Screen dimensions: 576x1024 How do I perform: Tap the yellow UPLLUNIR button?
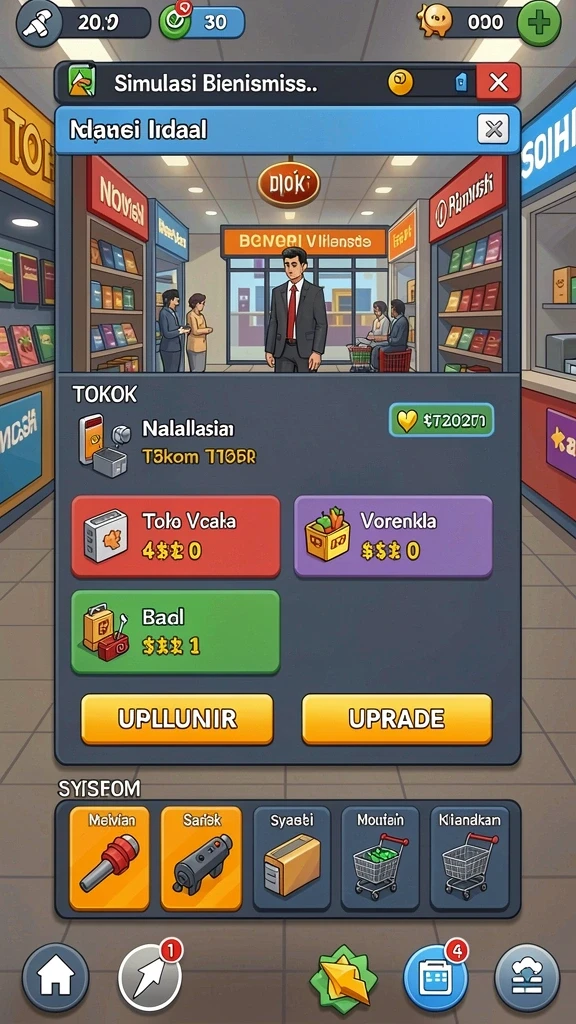pyautogui.click(x=177, y=719)
